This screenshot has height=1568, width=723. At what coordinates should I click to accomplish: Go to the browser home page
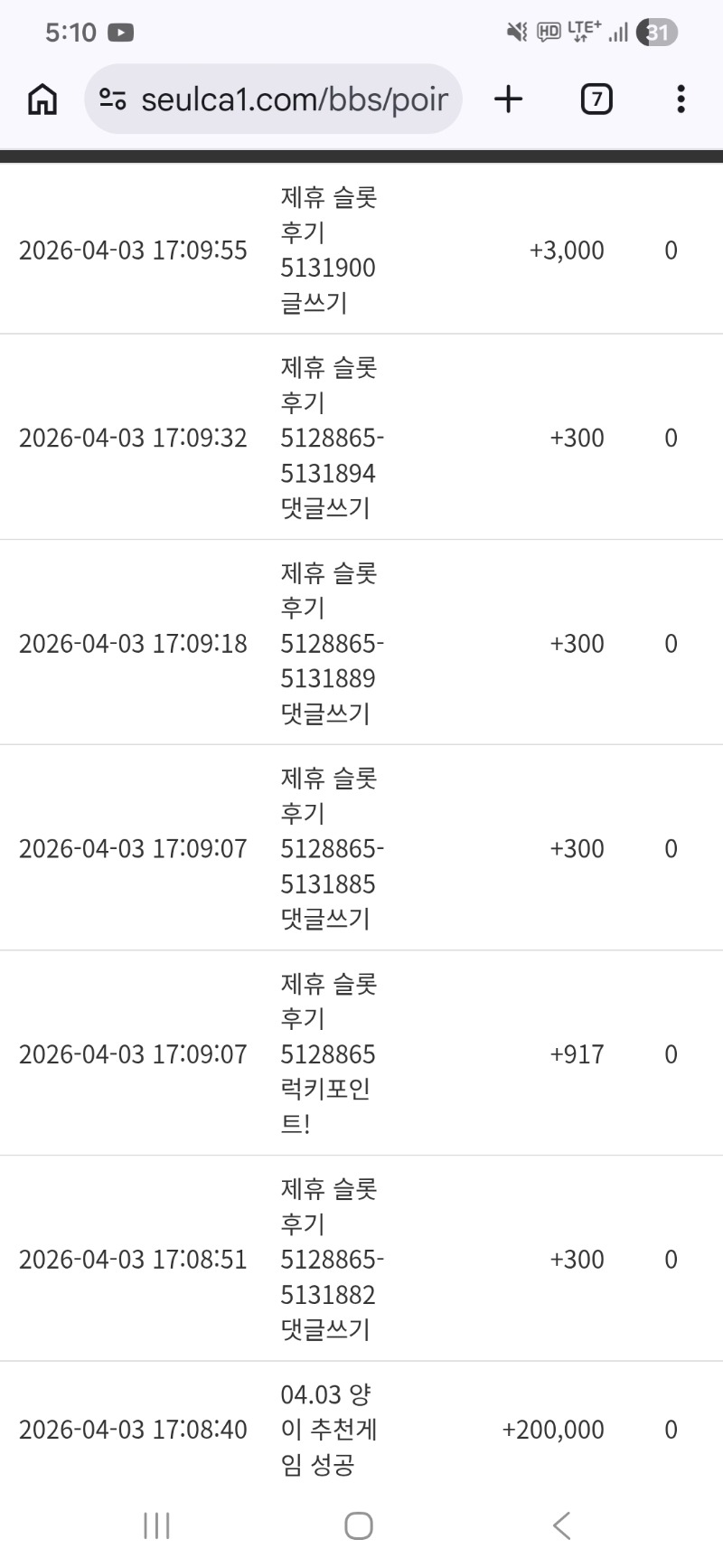click(x=42, y=99)
